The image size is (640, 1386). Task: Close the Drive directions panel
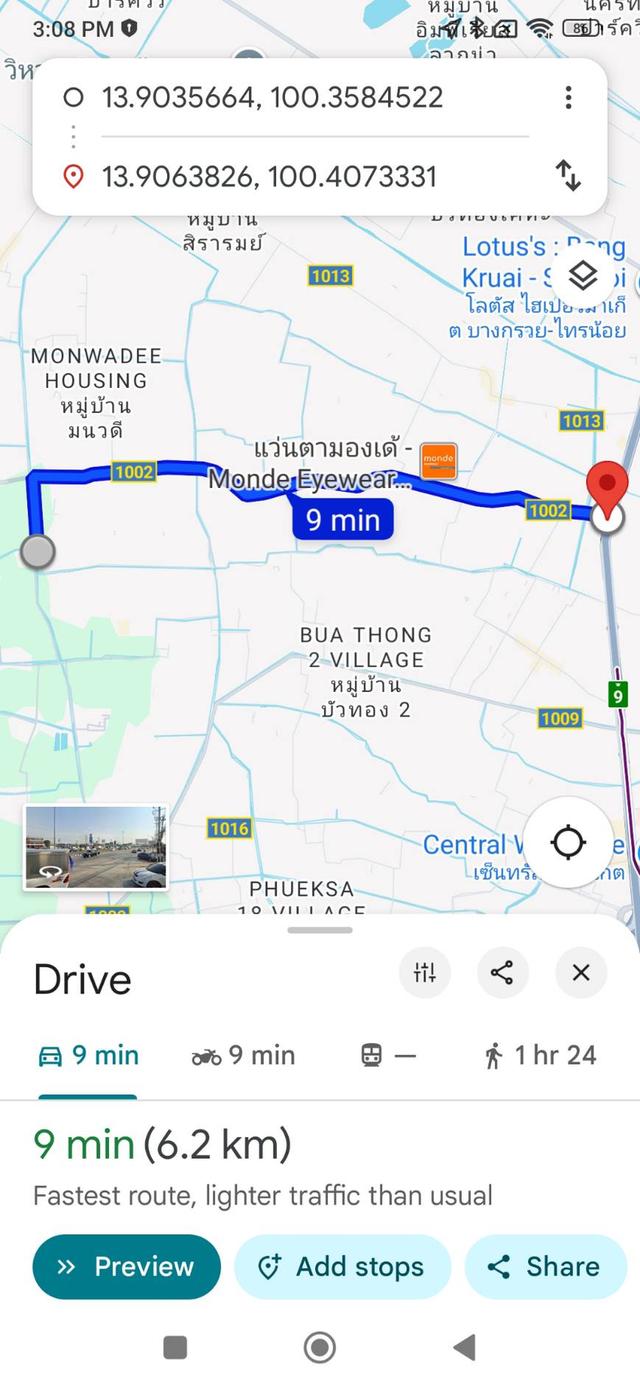point(581,972)
